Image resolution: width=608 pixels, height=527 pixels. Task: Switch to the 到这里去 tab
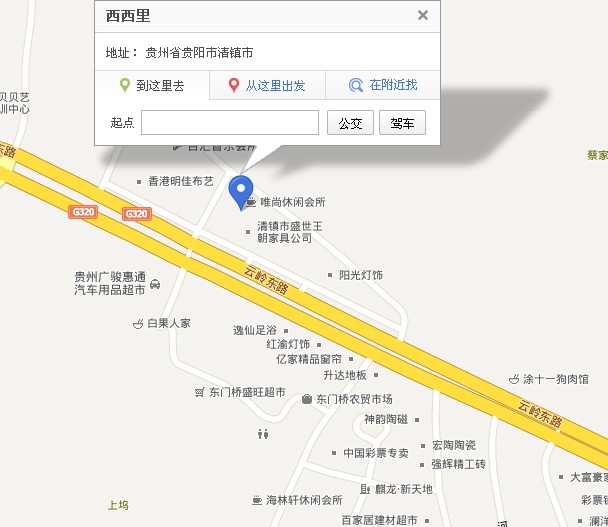152,86
